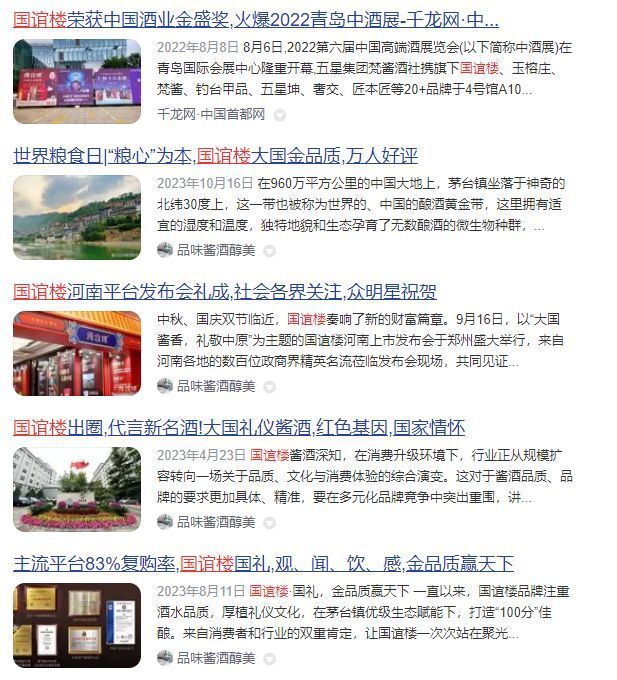Open the 国谊楼河南平台发布会礼成 article
617x680 pixels.
(x=224, y=292)
